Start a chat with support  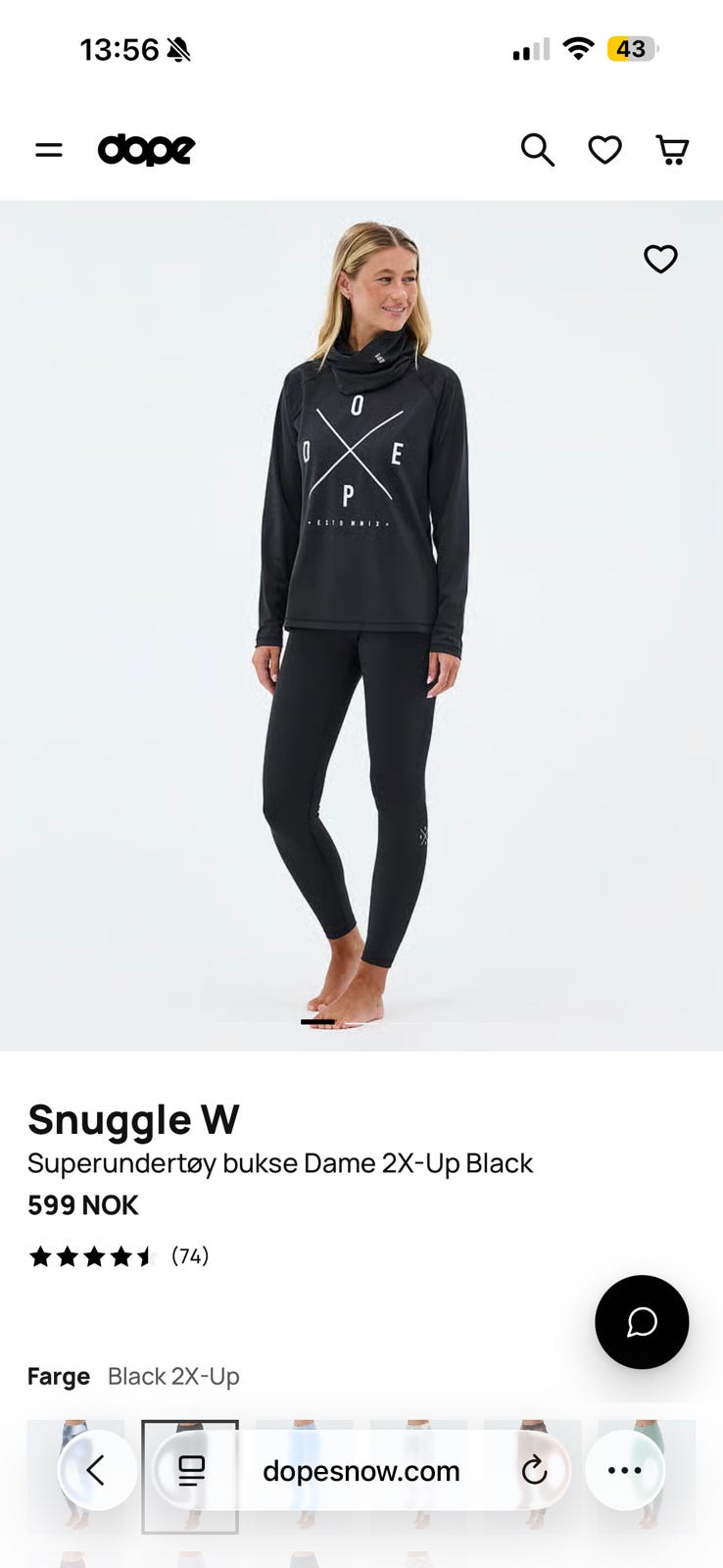click(x=642, y=1322)
